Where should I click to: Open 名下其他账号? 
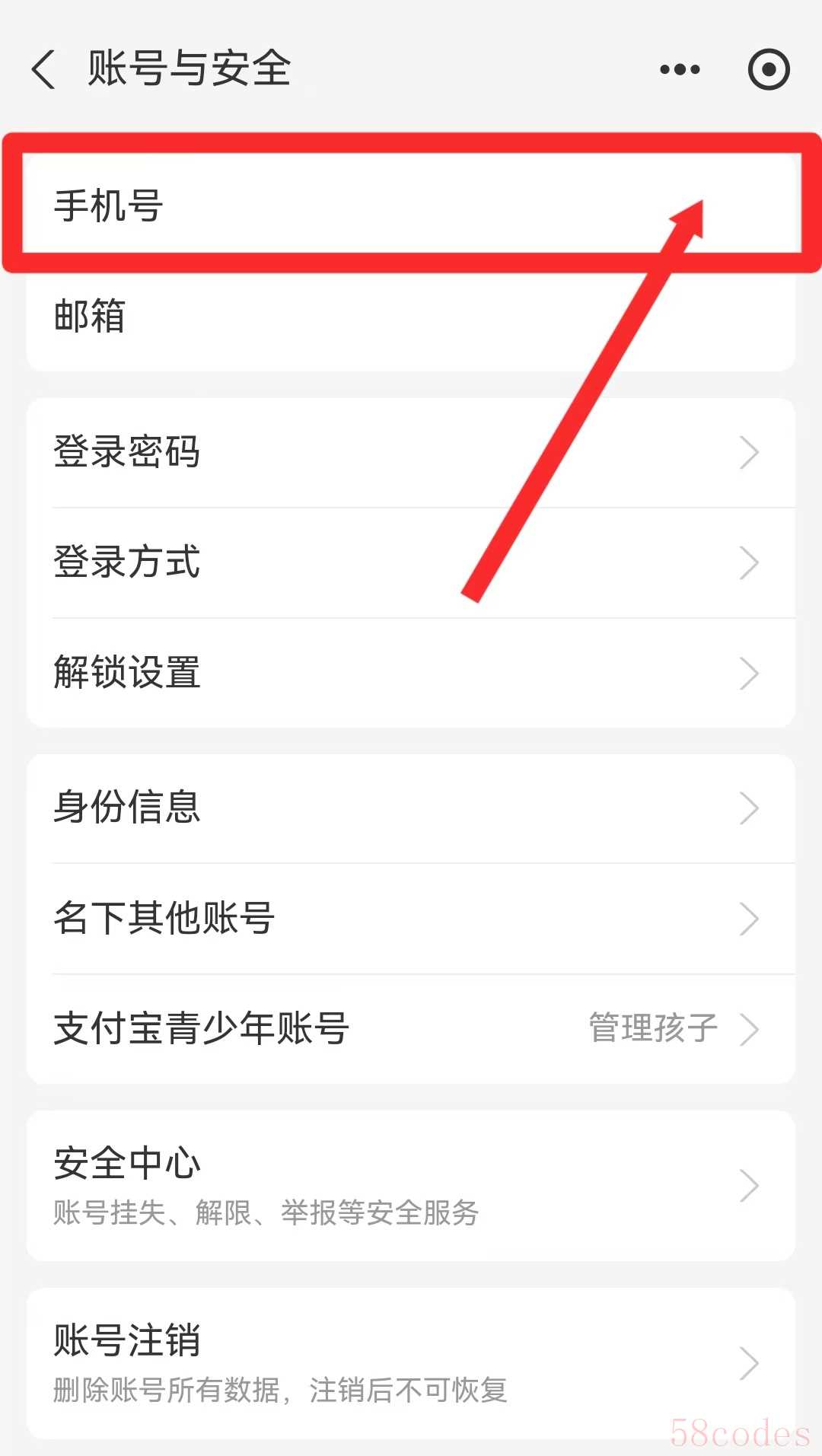coord(411,919)
